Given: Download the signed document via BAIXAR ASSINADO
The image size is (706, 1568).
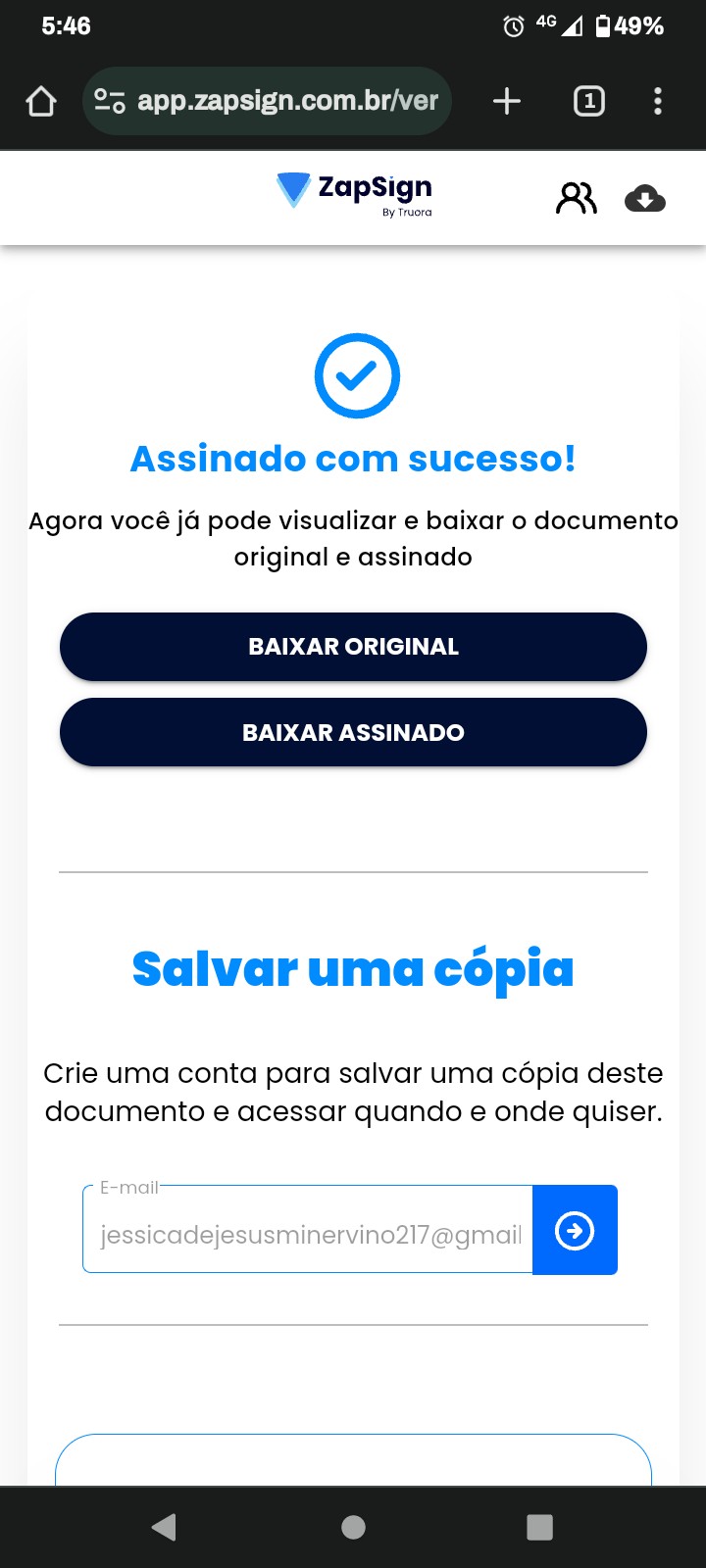Looking at the screenshot, I should [x=353, y=732].
